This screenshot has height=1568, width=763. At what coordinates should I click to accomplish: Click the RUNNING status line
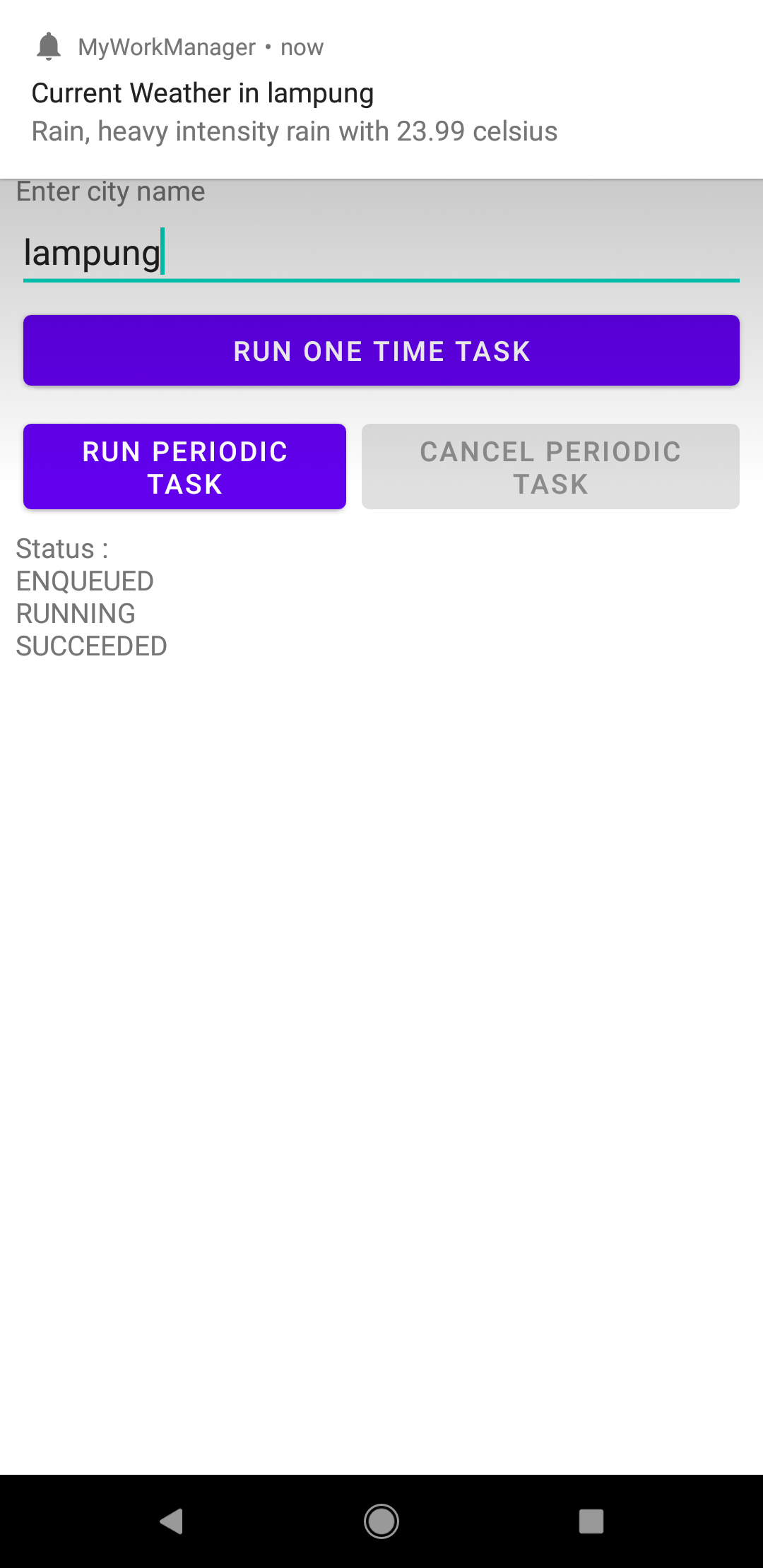pos(76,613)
